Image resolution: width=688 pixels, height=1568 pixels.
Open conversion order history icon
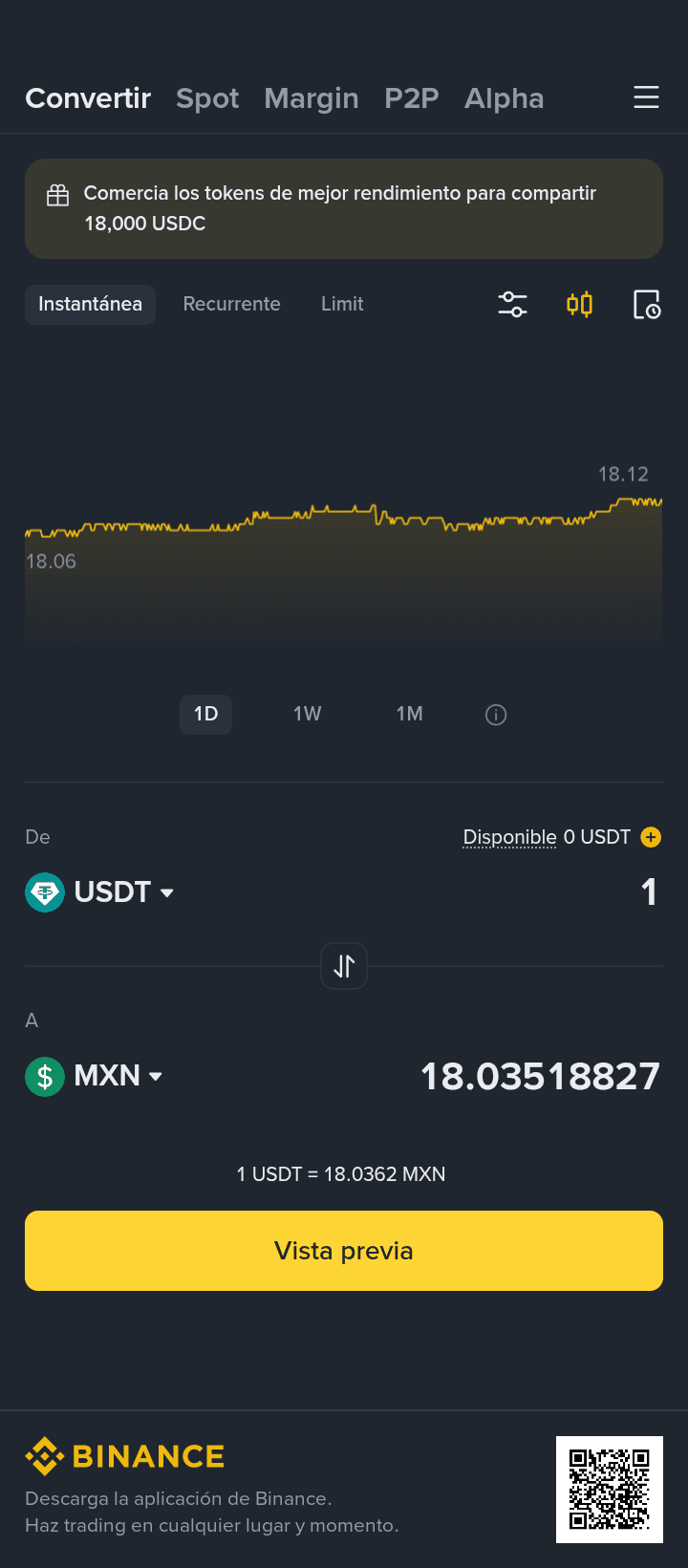[x=647, y=305]
